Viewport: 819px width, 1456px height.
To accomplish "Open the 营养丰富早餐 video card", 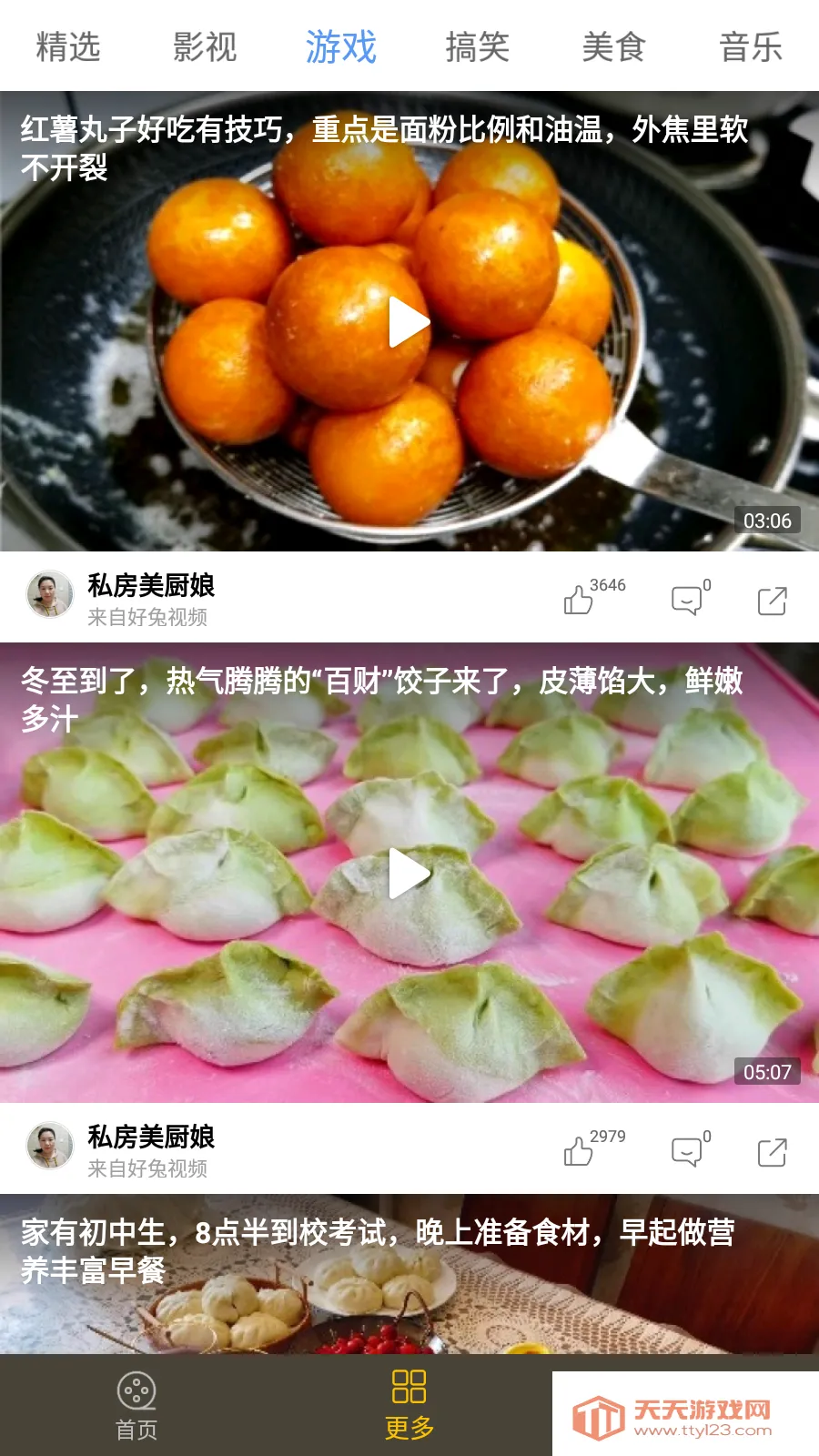I will 409,1274.
